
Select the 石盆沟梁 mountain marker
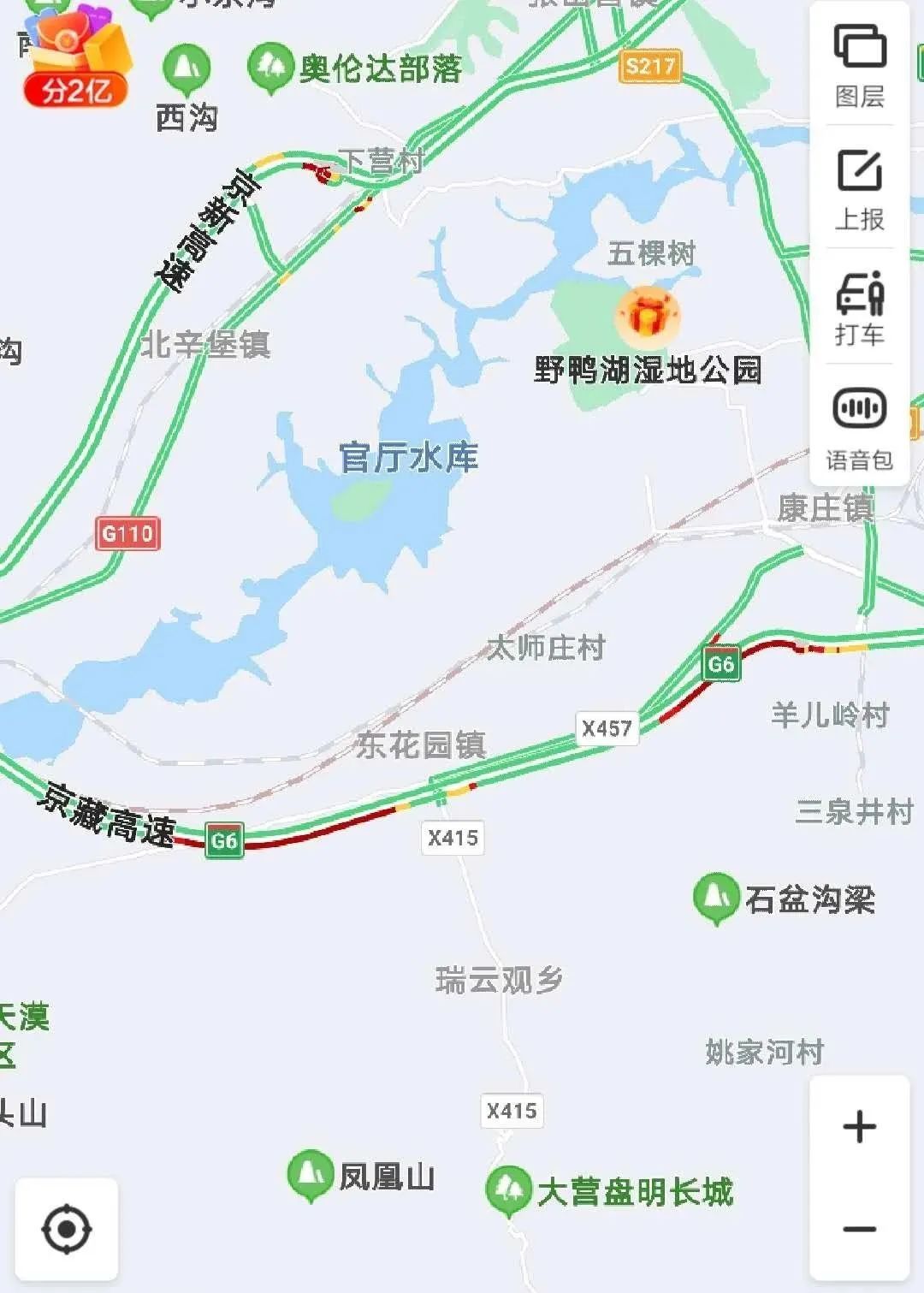point(716,896)
